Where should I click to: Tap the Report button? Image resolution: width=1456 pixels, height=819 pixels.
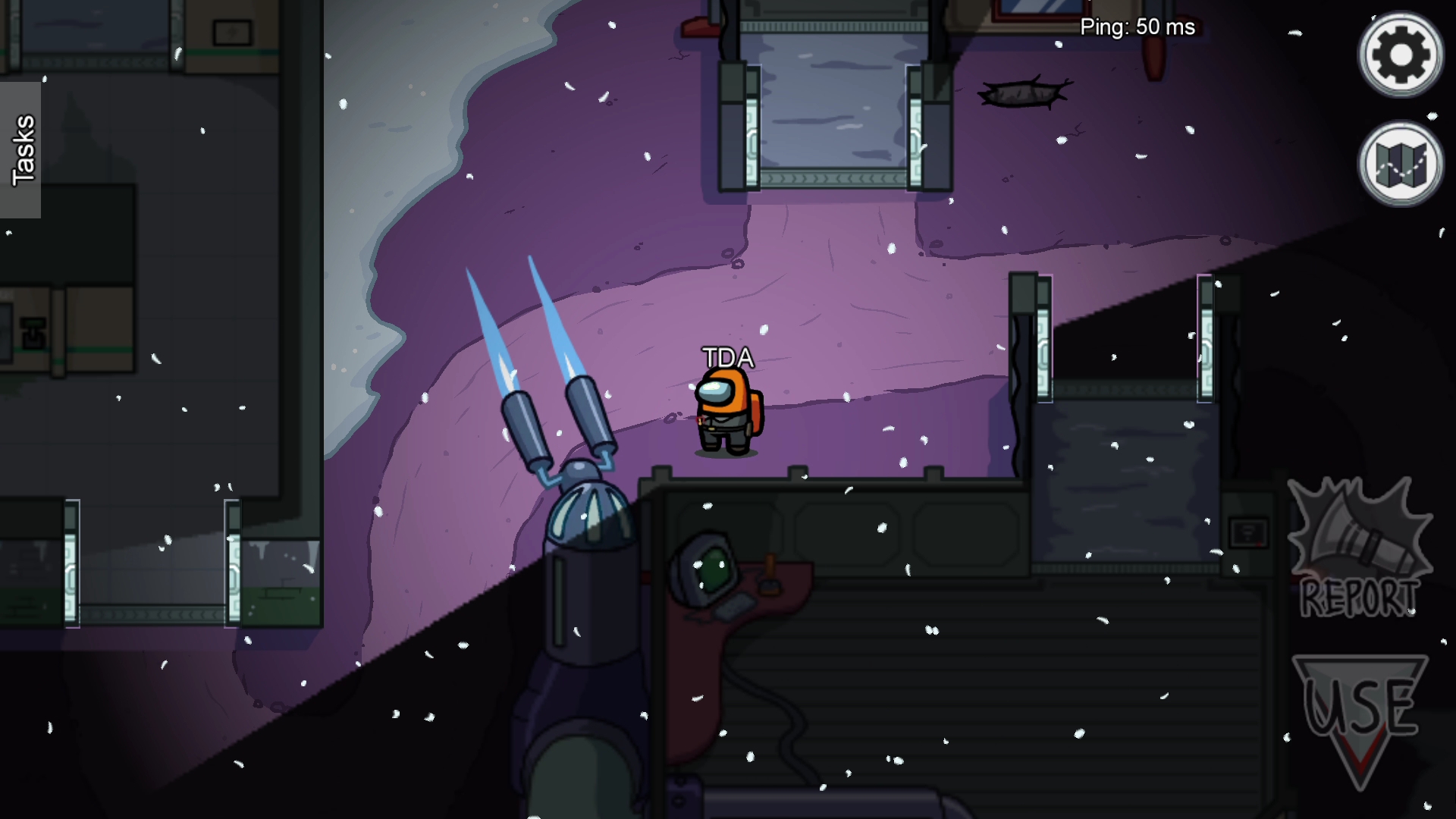click(1359, 549)
